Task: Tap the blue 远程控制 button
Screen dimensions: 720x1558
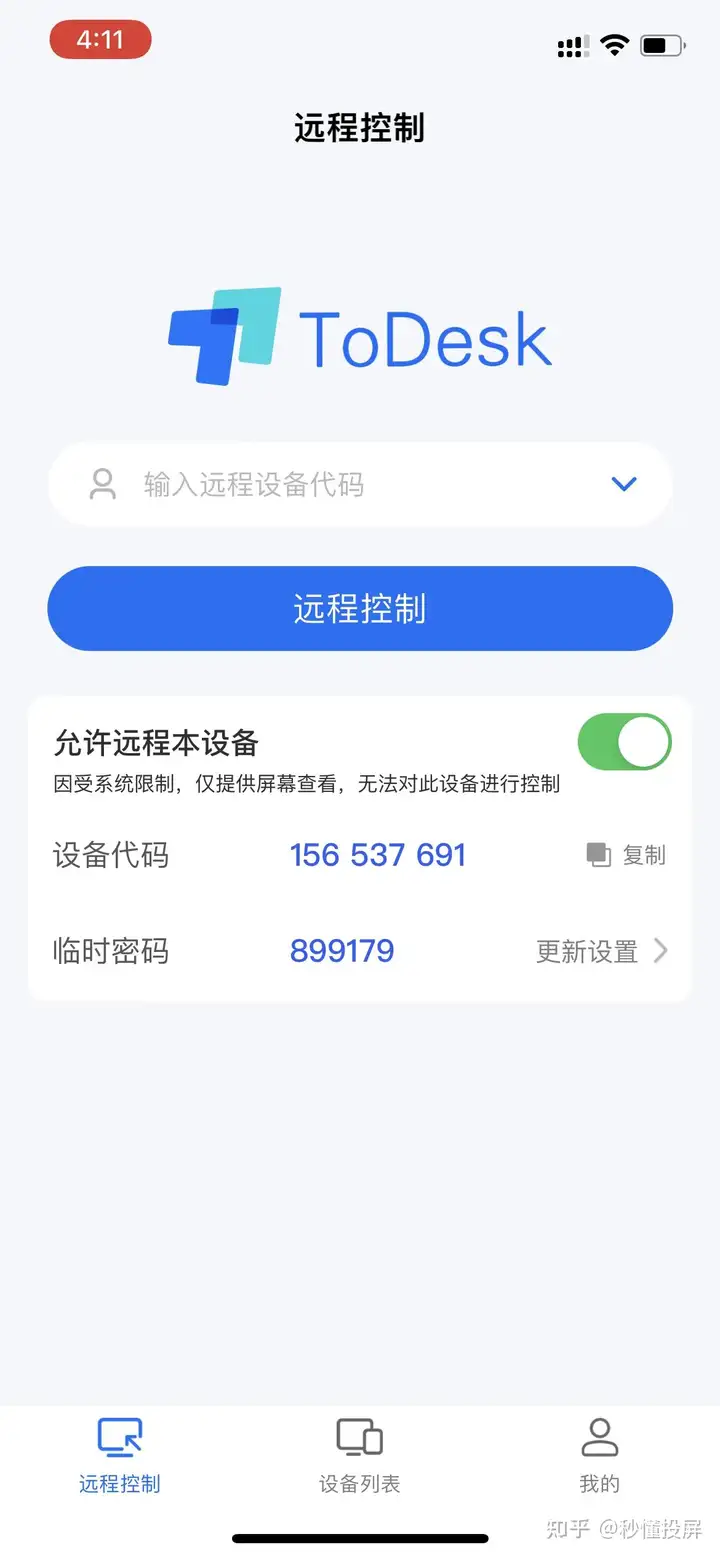Action: (x=360, y=608)
